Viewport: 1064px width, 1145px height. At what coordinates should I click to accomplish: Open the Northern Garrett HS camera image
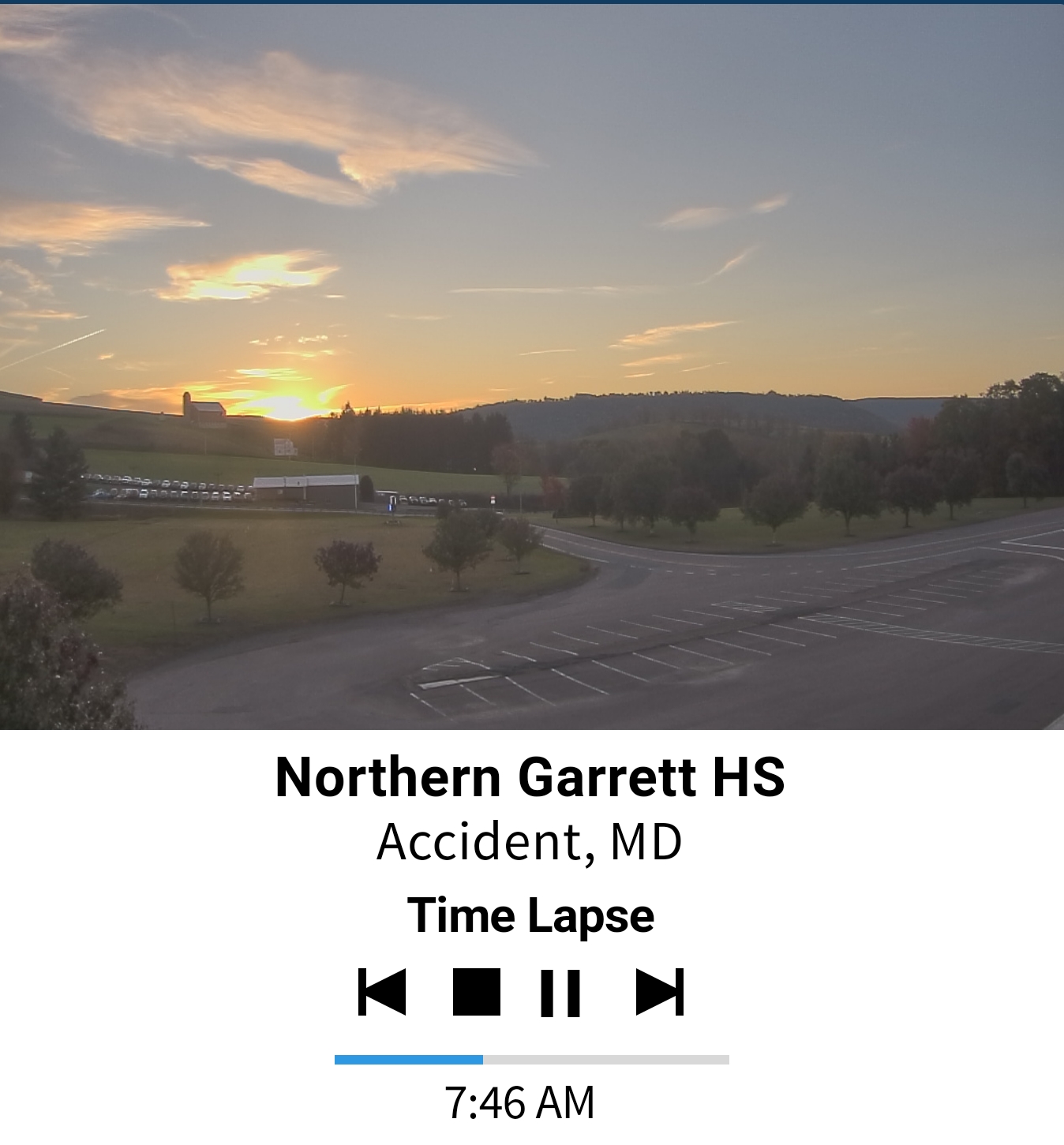point(531,367)
